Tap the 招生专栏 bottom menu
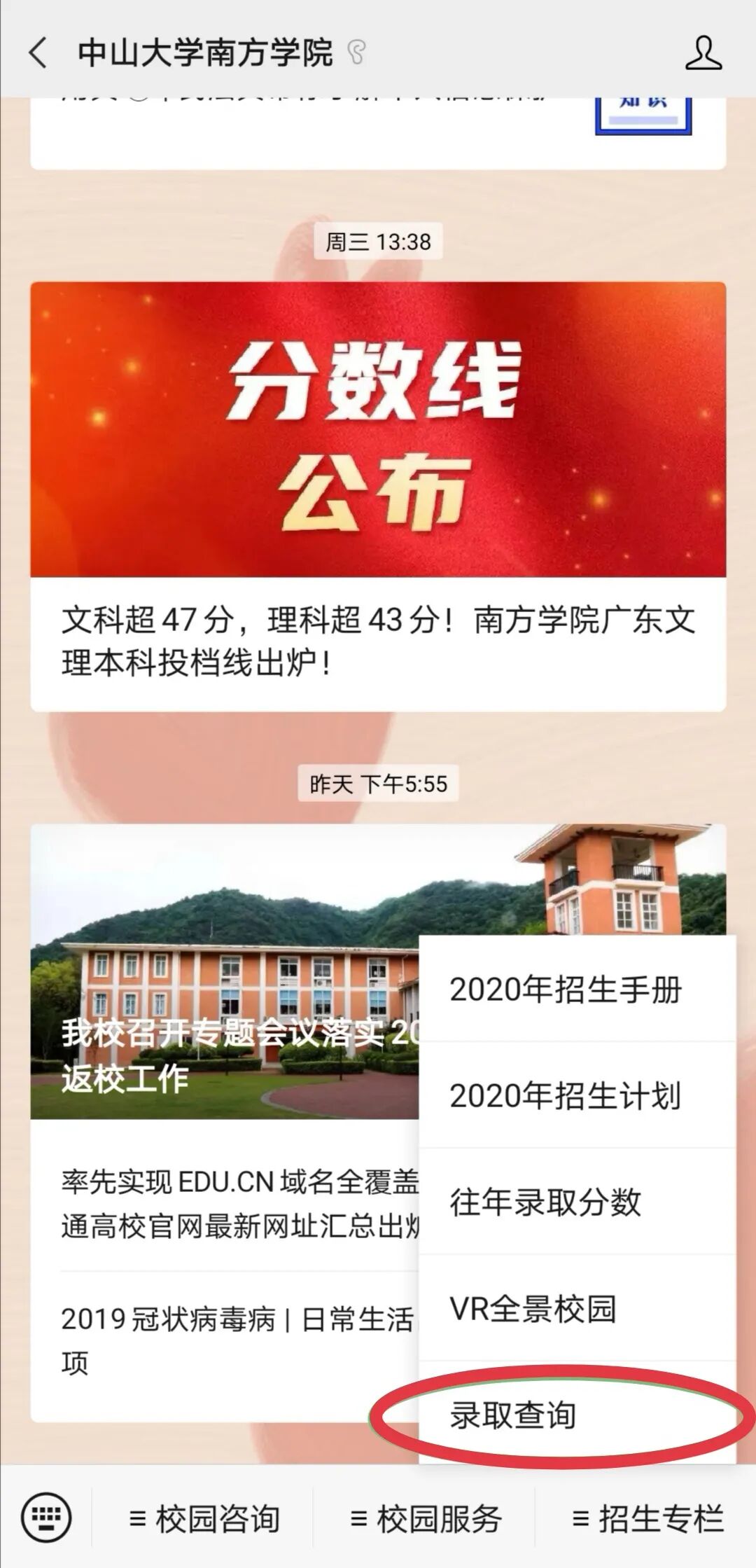 point(647,1518)
